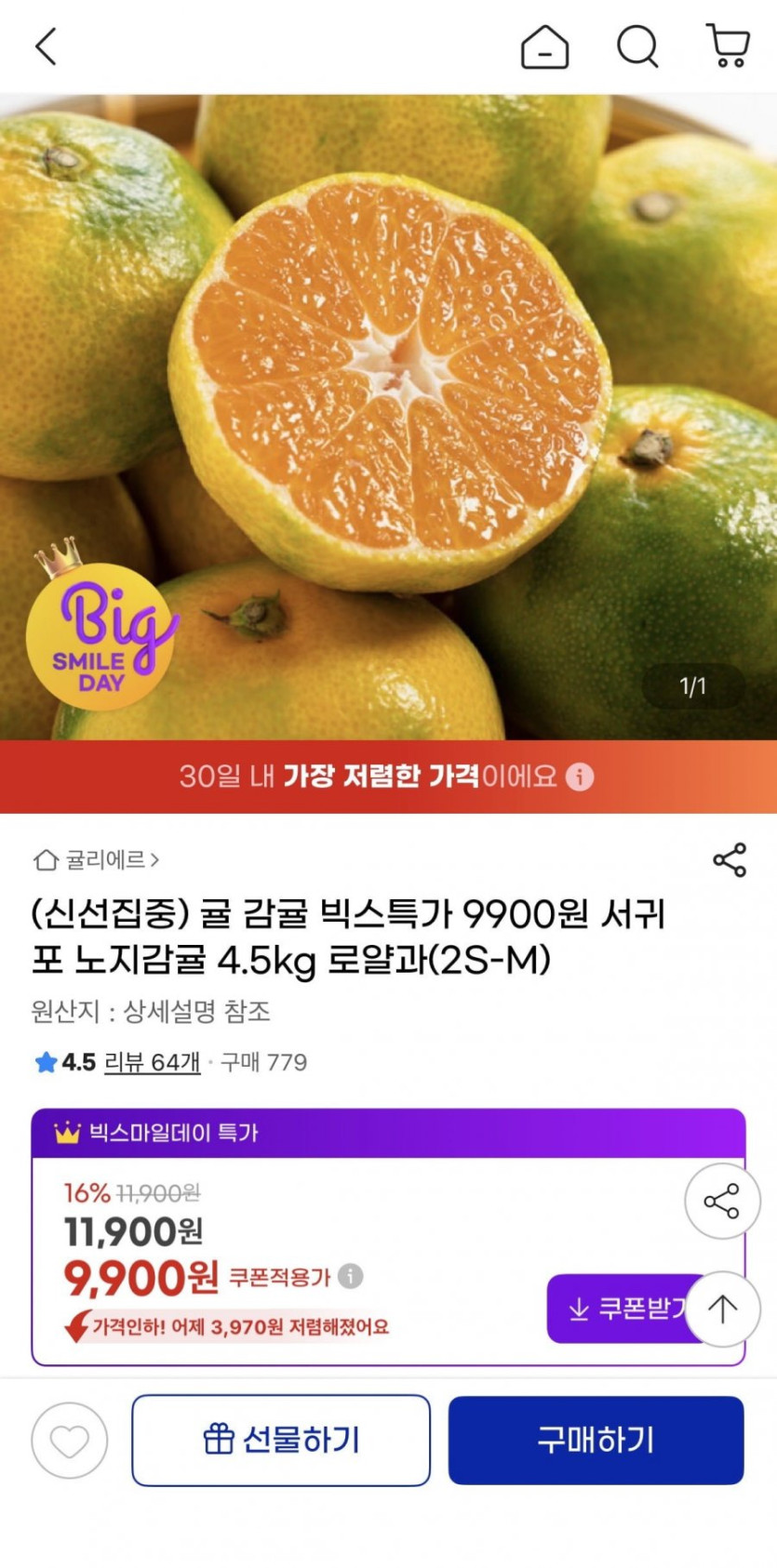Open the home icon in the top bar

544,47
